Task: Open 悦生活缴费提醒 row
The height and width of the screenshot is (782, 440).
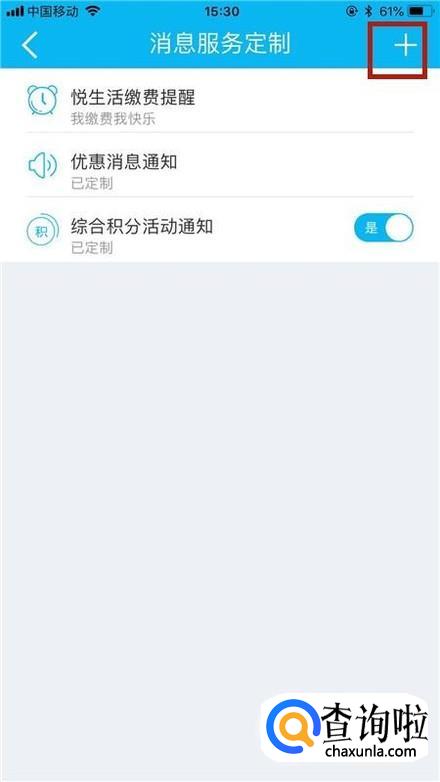Action: (220, 102)
